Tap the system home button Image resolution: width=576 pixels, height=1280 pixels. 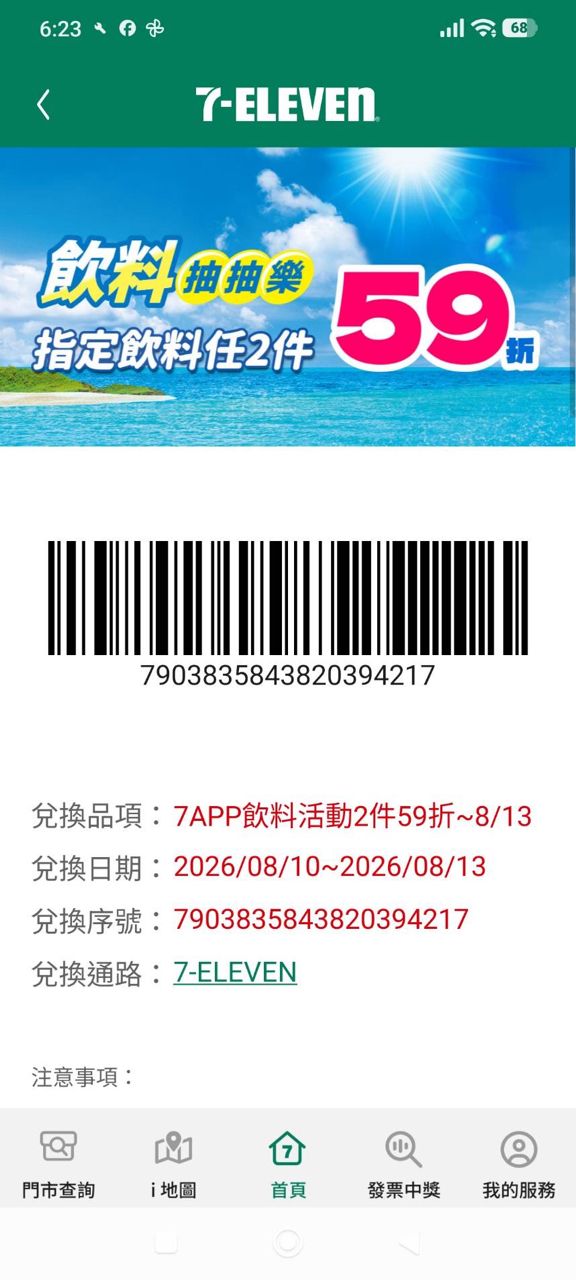(288, 1242)
